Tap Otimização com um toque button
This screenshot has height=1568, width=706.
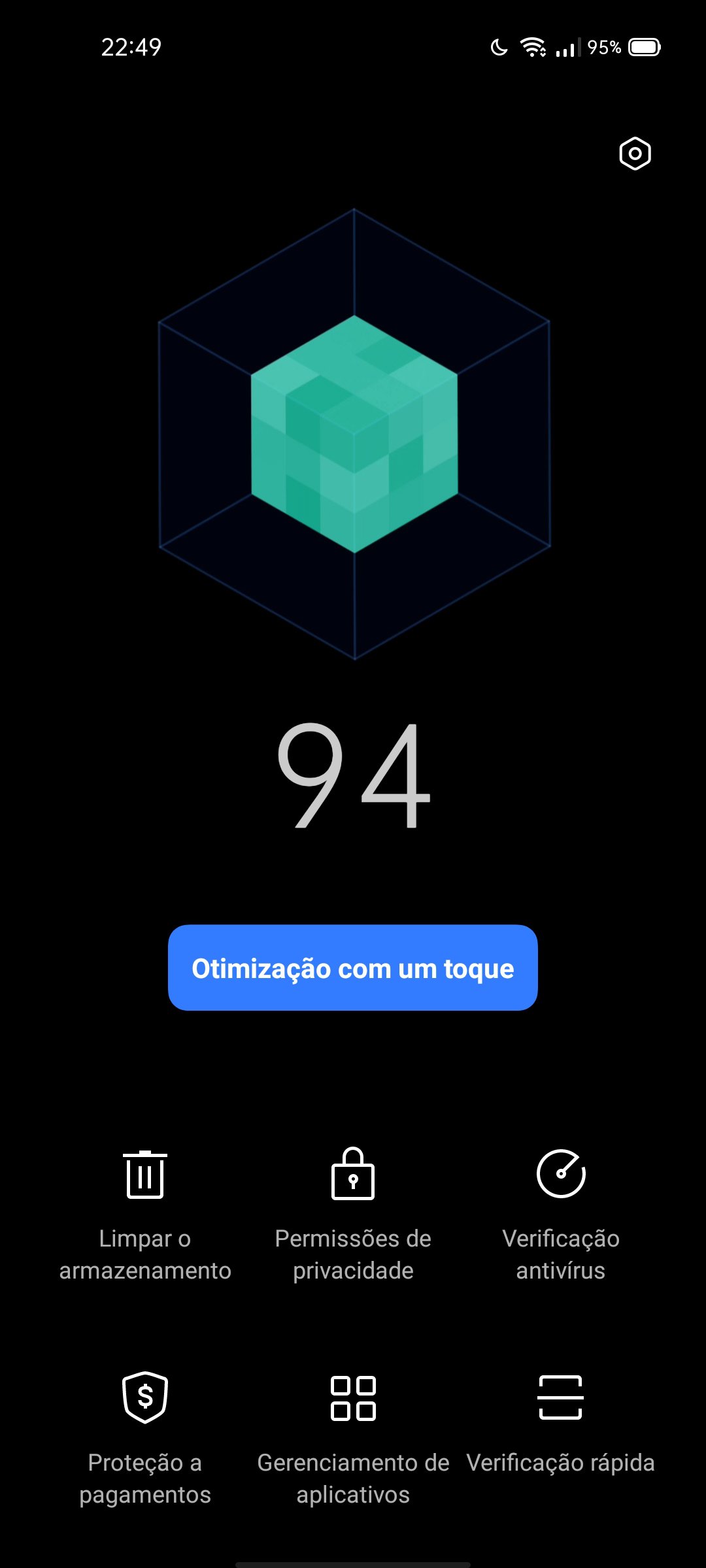coord(353,968)
